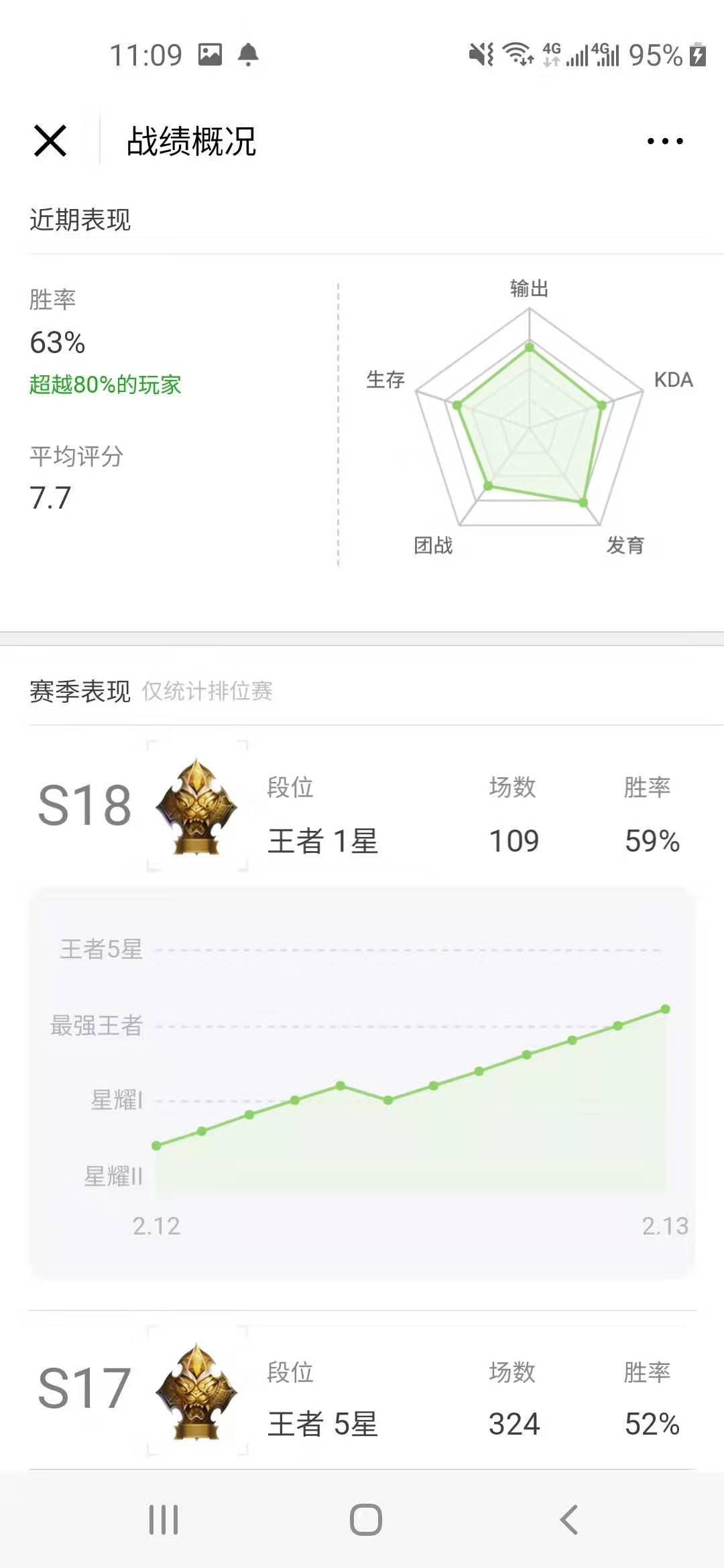This screenshot has height=1568, width=724.
Task: Open the S17 season performance row
Action: 362,1391
